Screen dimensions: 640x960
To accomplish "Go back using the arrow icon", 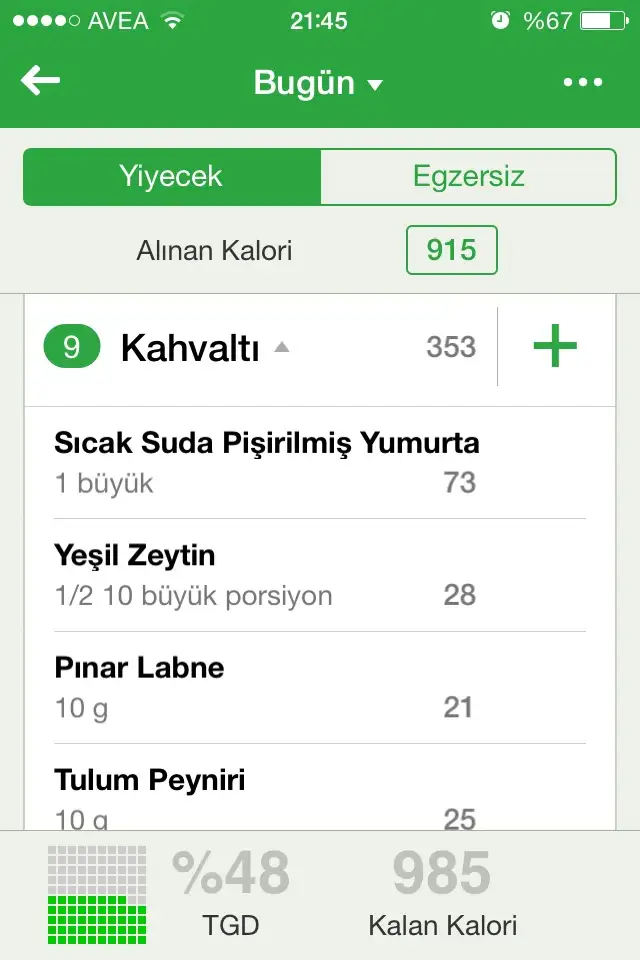I will [41, 81].
